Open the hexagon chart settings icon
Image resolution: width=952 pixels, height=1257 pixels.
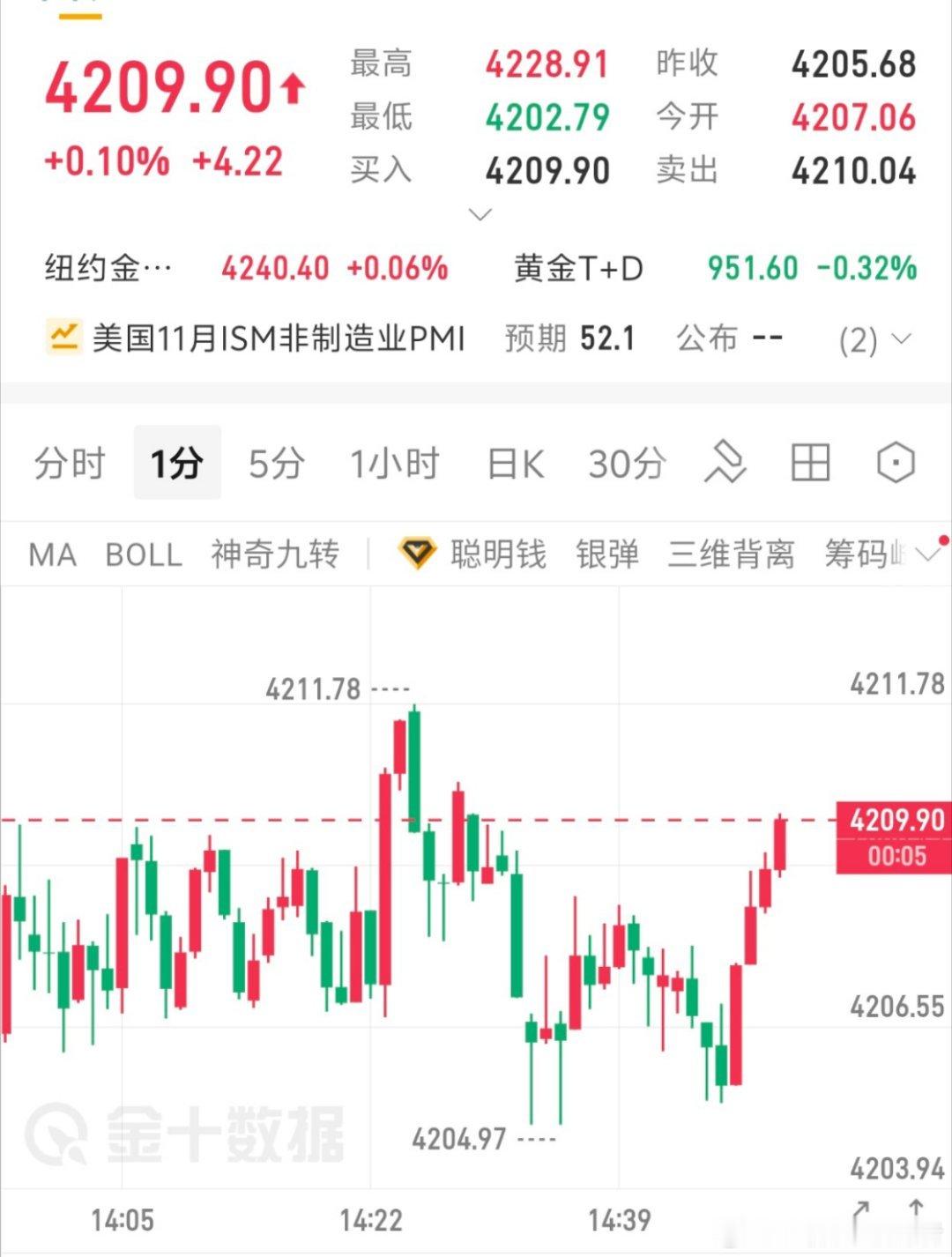tap(895, 460)
